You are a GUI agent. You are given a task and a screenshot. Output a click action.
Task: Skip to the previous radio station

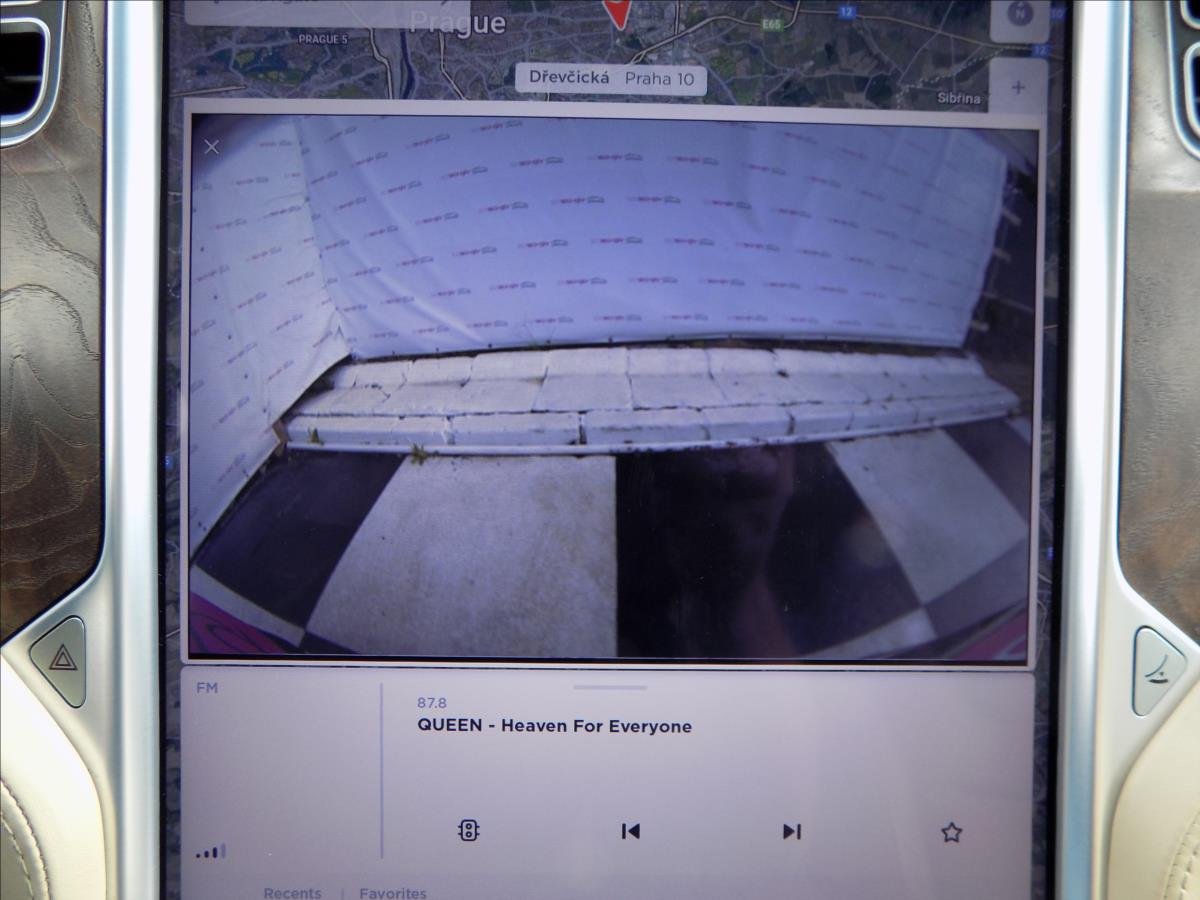tap(630, 831)
